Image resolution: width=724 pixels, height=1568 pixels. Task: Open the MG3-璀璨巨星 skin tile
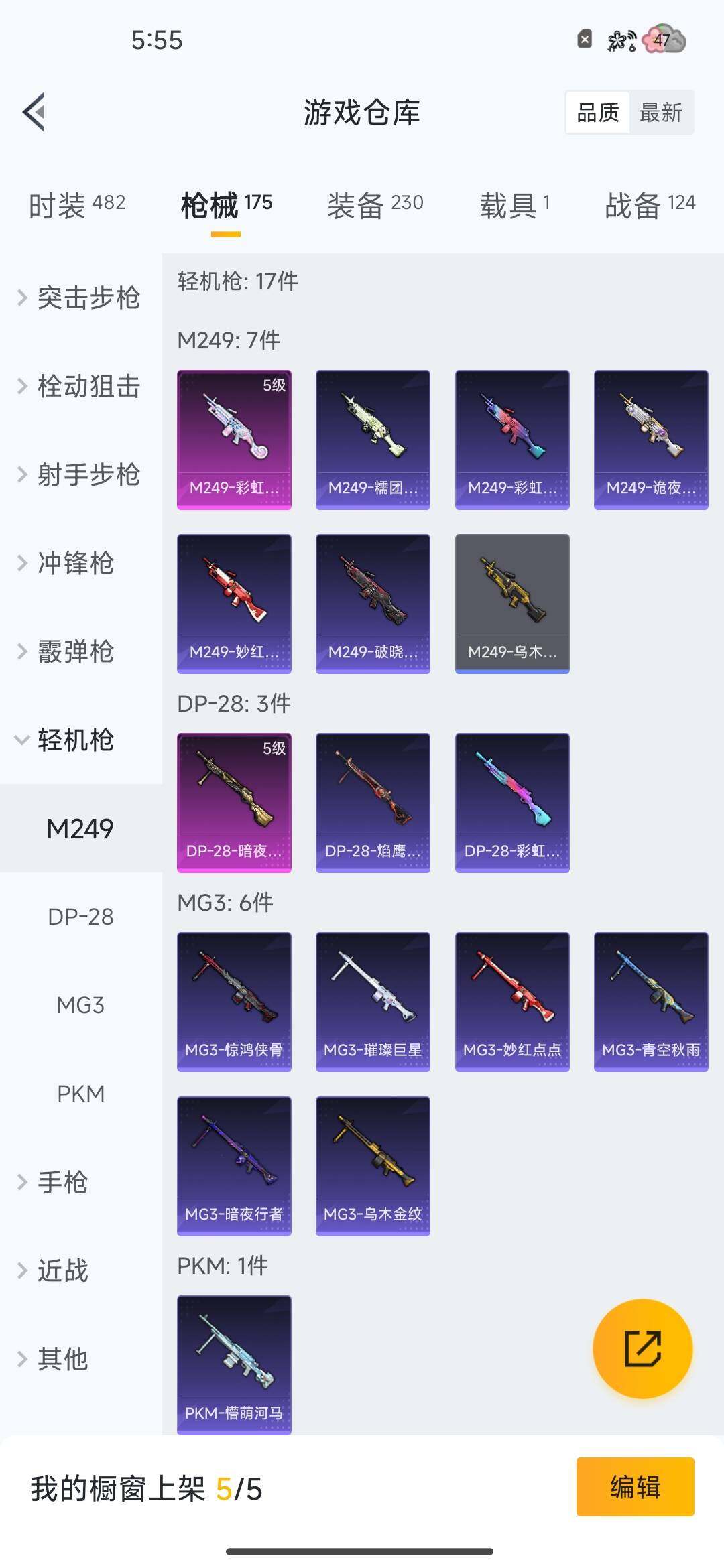(x=373, y=1002)
